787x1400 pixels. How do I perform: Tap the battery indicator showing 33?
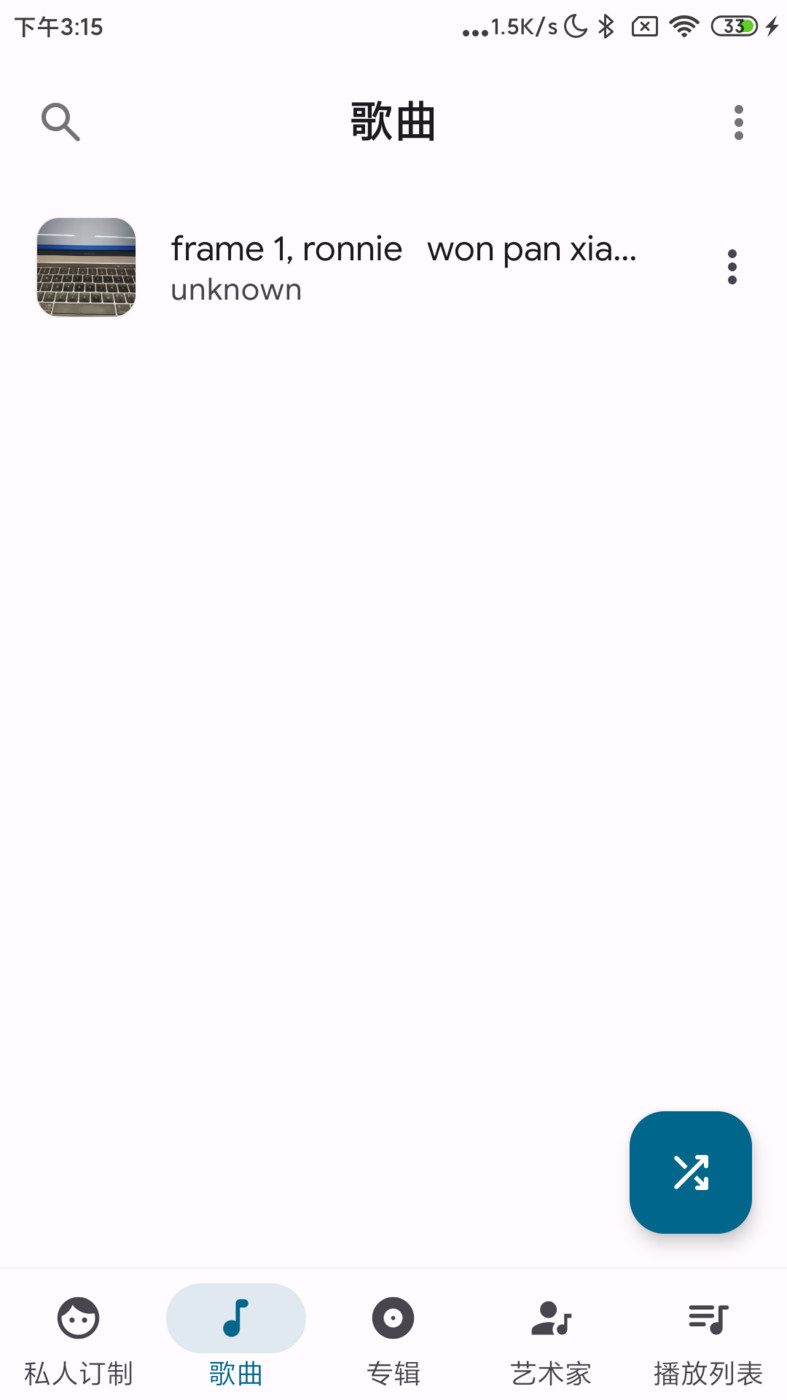pos(733,26)
